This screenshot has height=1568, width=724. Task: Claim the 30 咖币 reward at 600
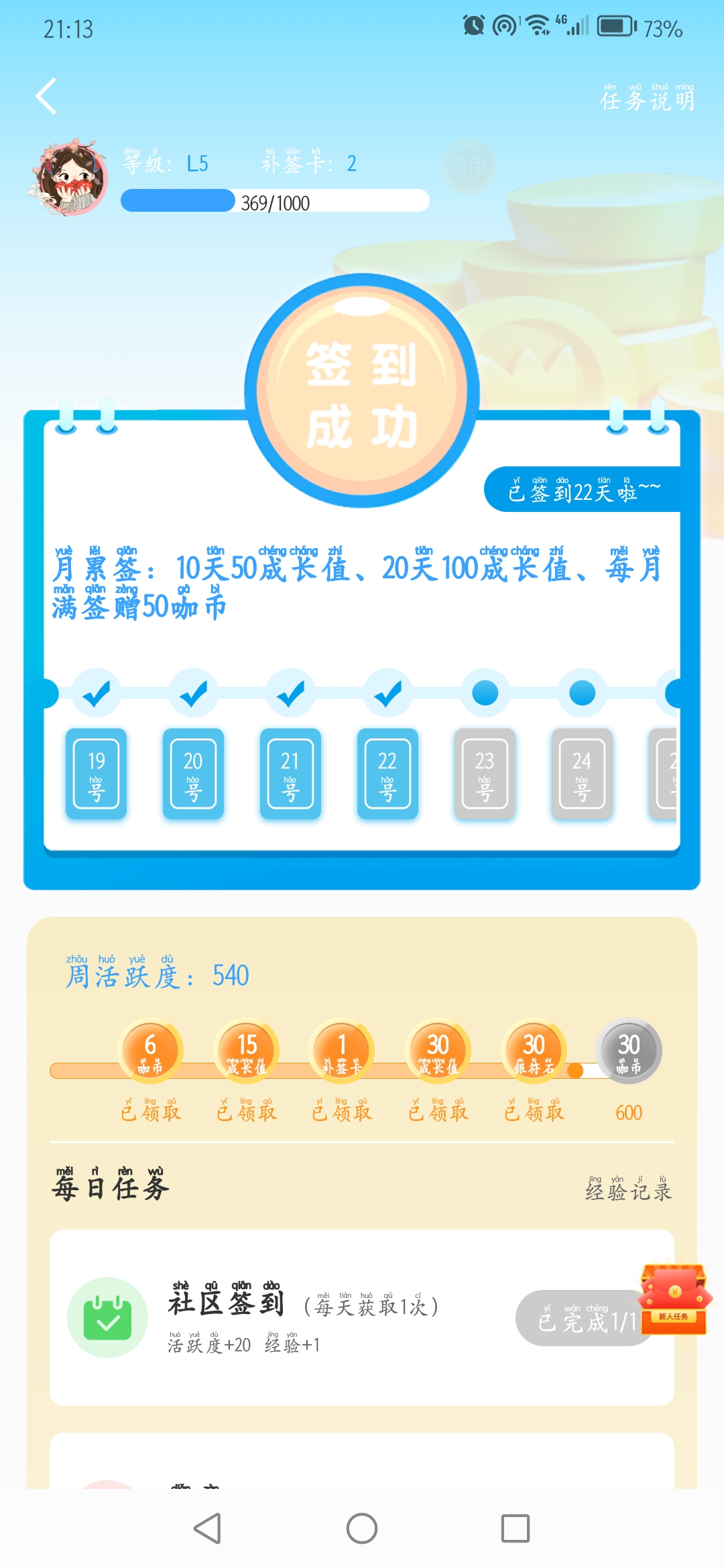628,1051
